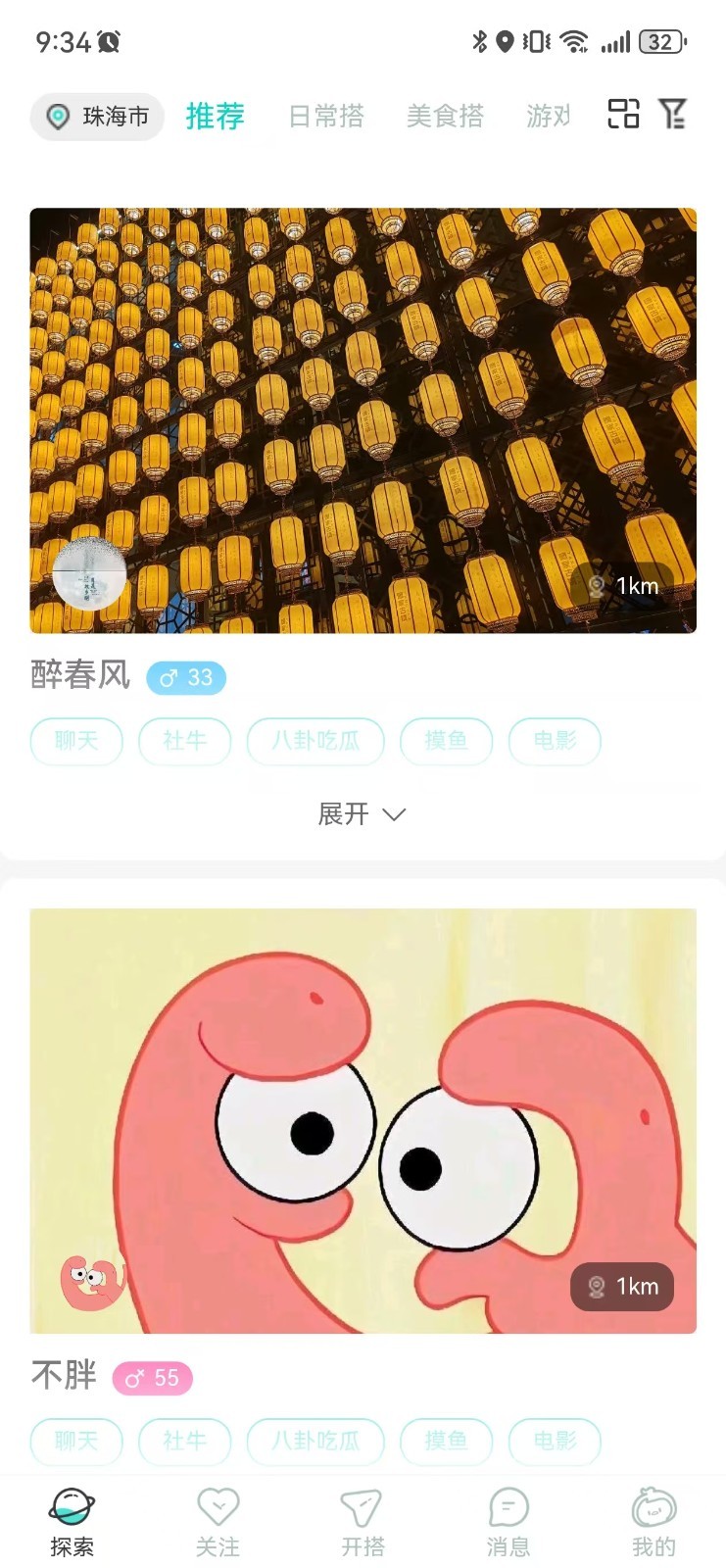Screen dimensions: 726x1568
Task: Open the filter icon in the top bar
Action: [x=672, y=116]
